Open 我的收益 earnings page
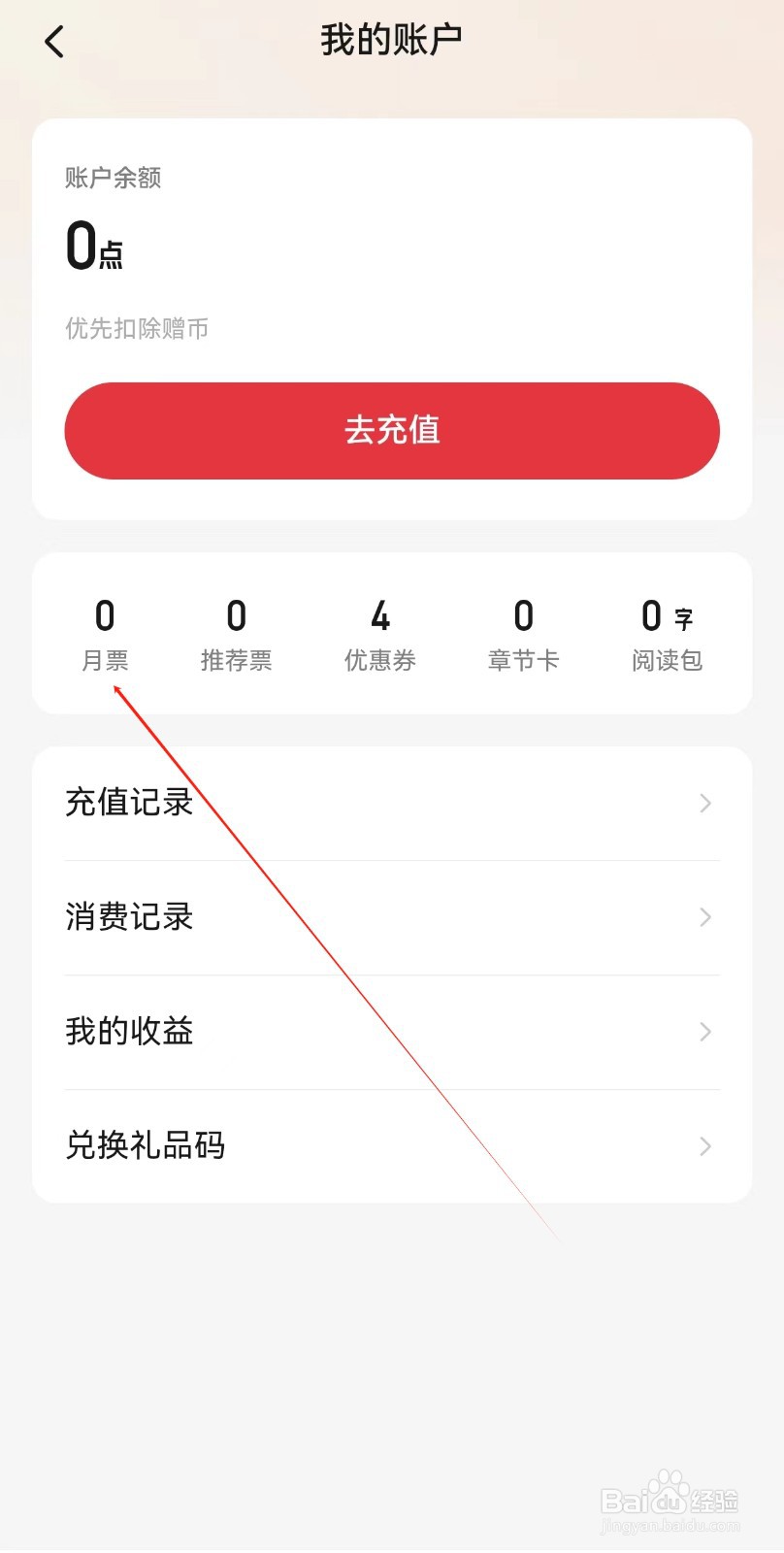The width and height of the screenshot is (784, 1553). click(x=129, y=1032)
